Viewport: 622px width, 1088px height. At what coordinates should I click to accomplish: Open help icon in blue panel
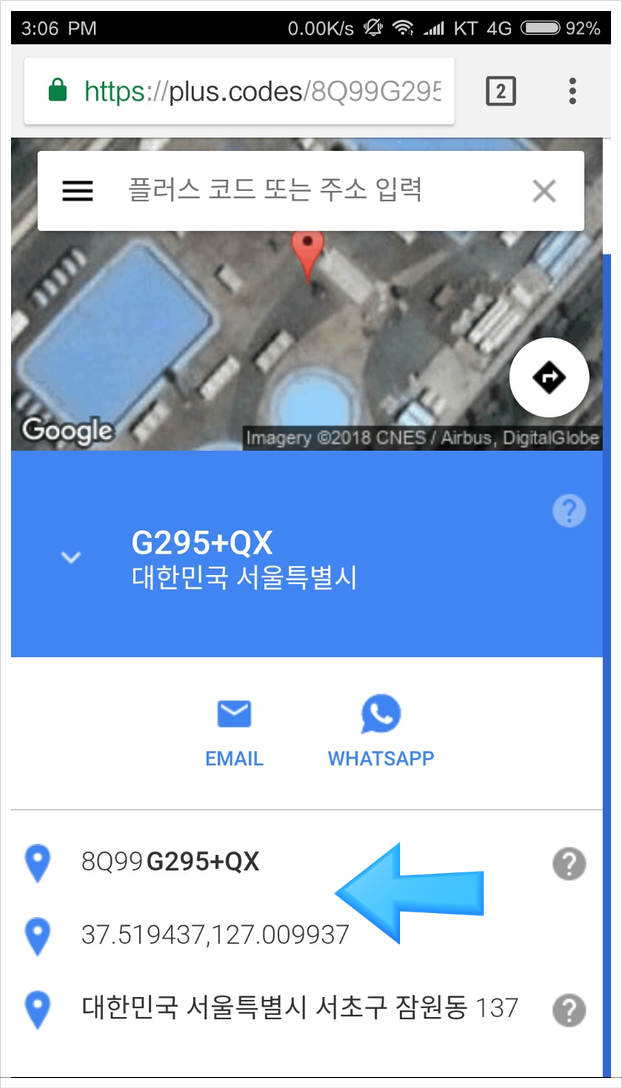point(568,512)
